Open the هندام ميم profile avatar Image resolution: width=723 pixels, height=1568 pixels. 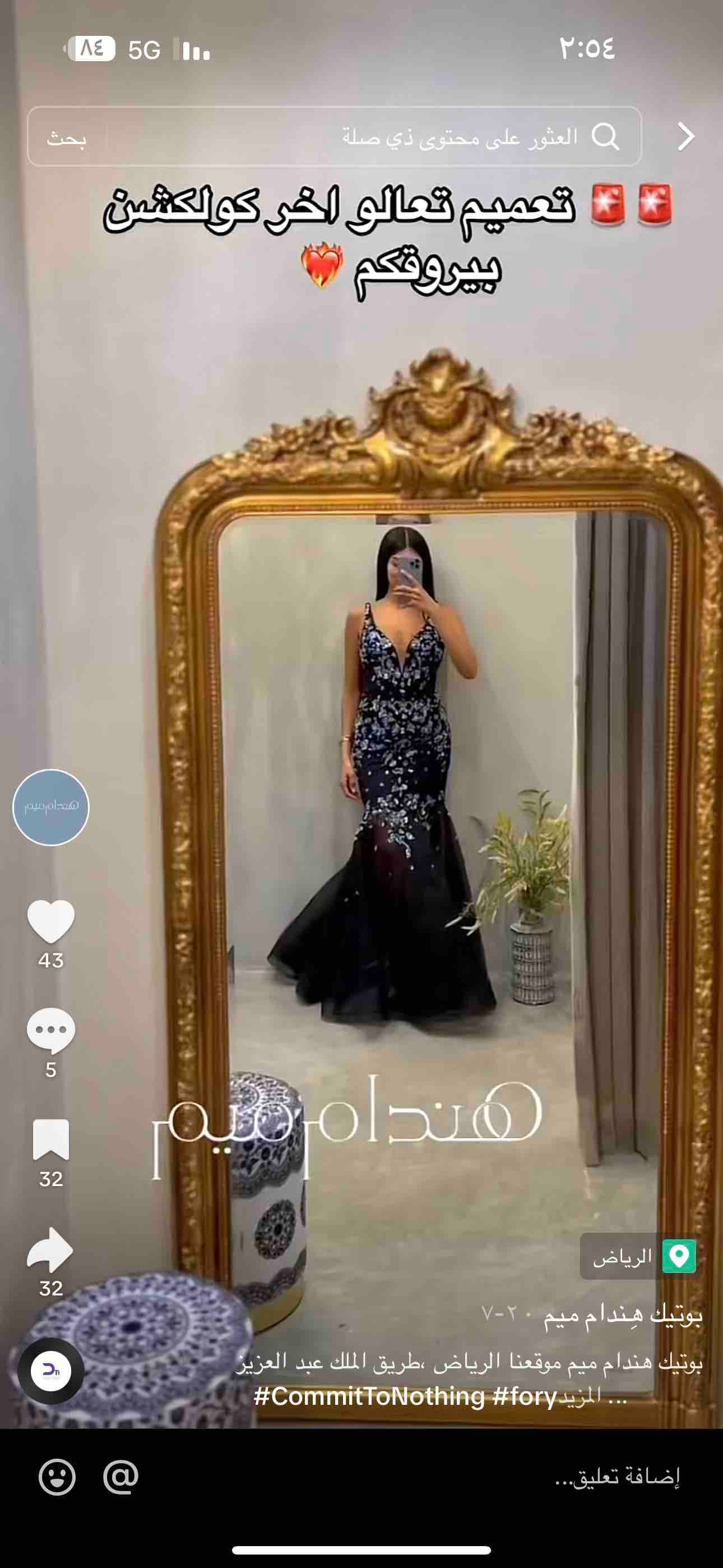click(x=51, y=807)
